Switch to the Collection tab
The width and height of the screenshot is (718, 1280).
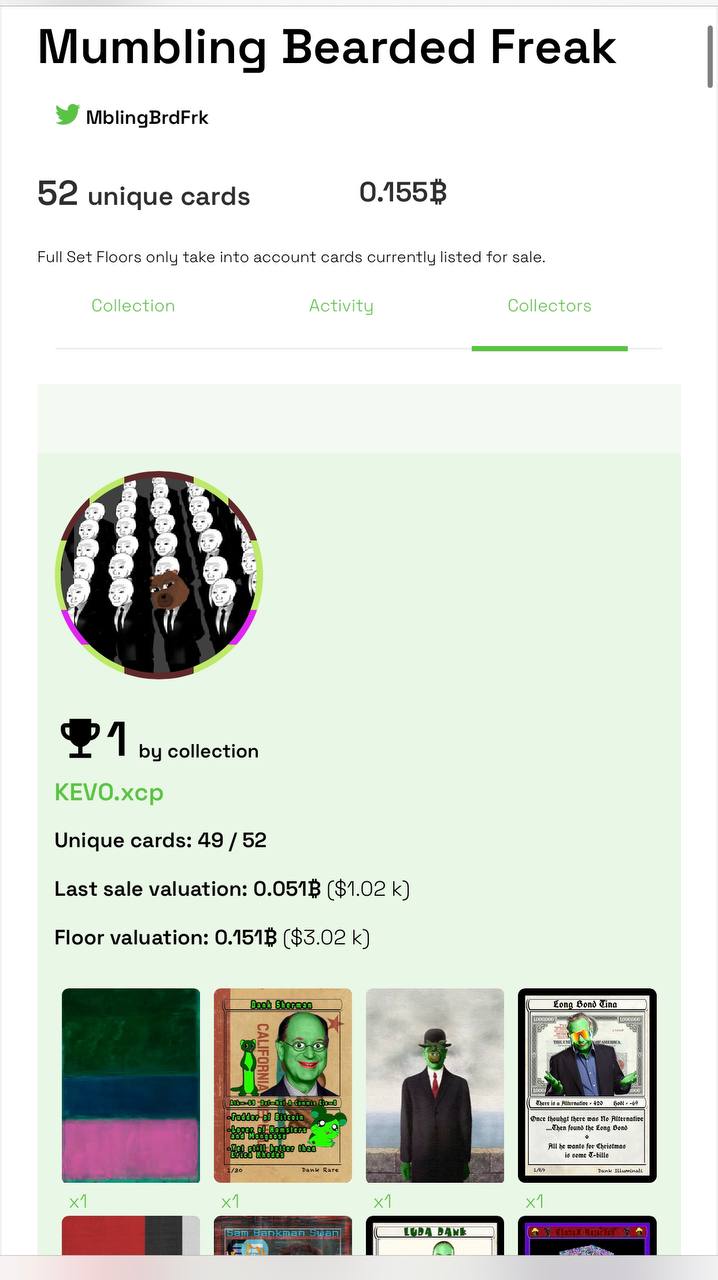click(133, 306)
